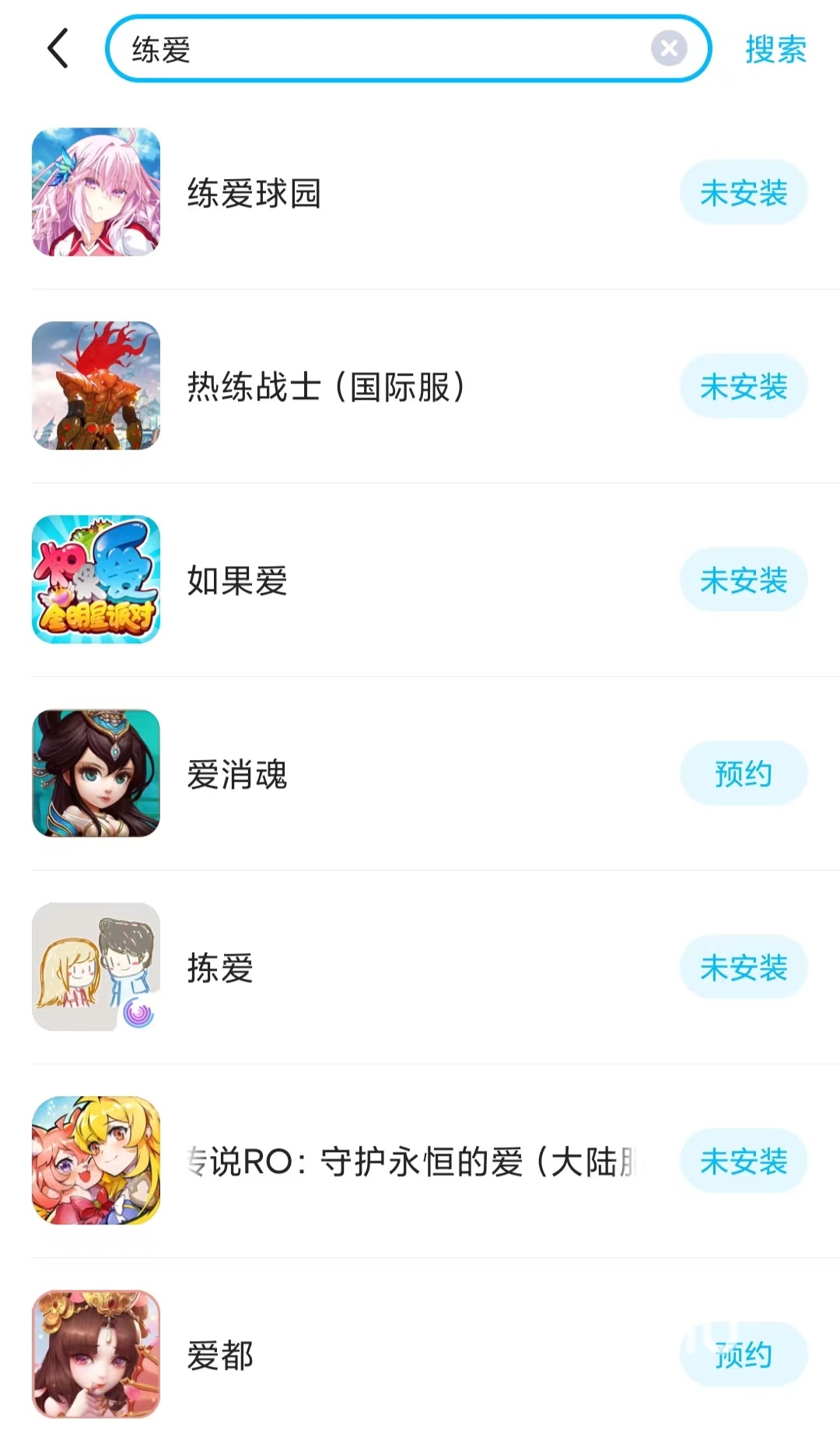Tap 预约 for 爱都

pyautogui.click(x=744, y=1355)
